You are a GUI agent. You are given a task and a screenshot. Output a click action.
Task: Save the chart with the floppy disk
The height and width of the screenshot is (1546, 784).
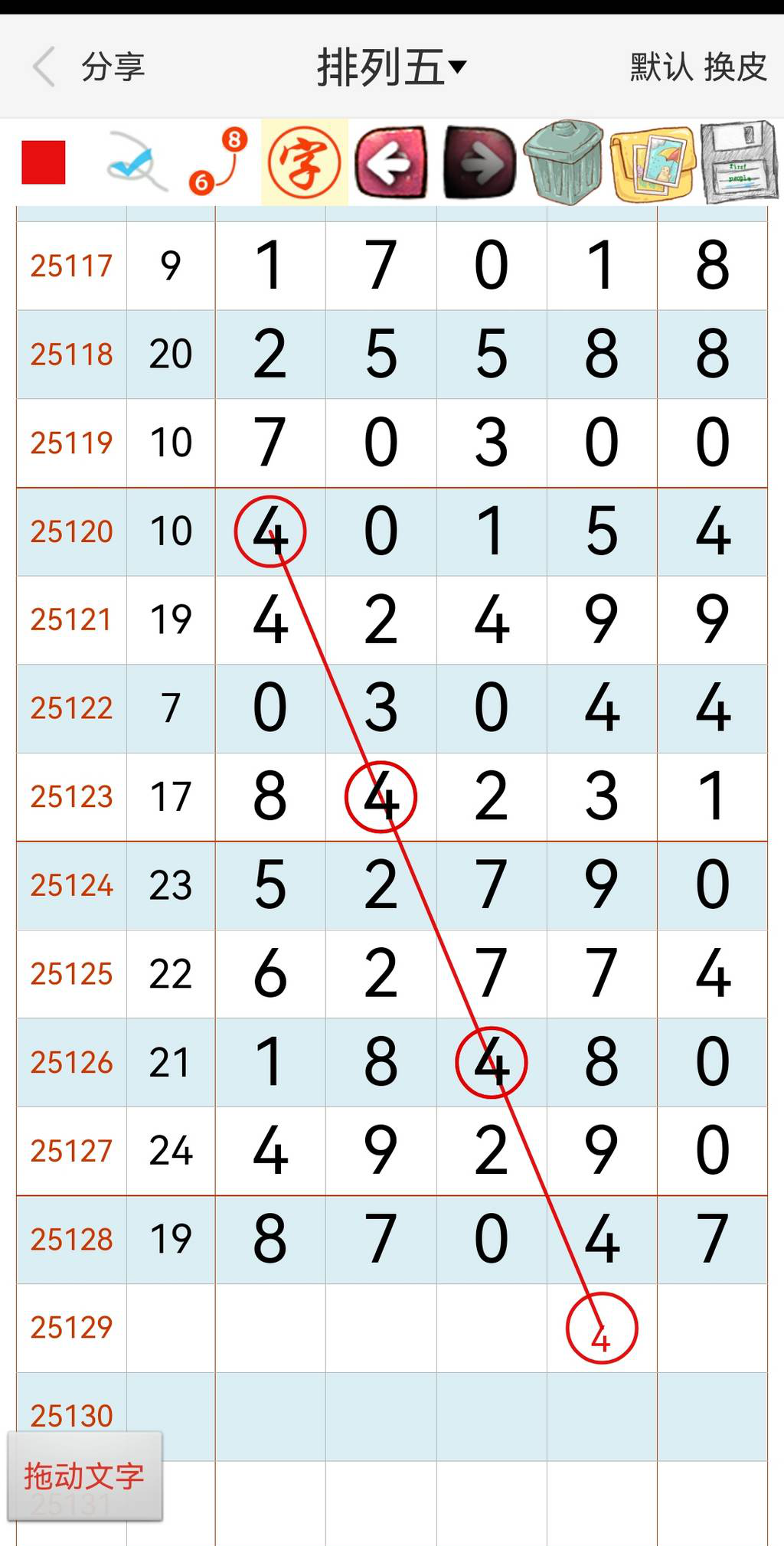[739, 162]
